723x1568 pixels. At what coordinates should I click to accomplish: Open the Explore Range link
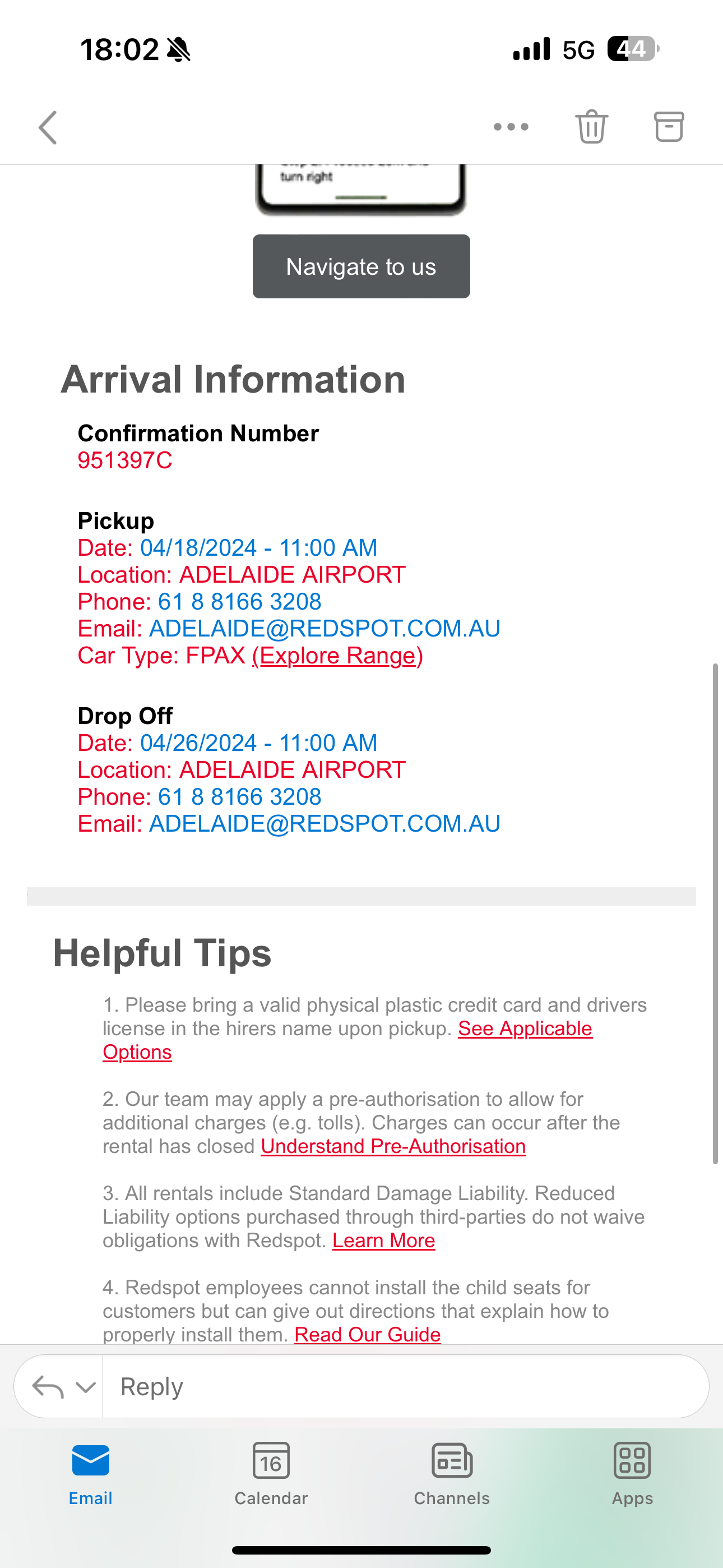[338, 656]
